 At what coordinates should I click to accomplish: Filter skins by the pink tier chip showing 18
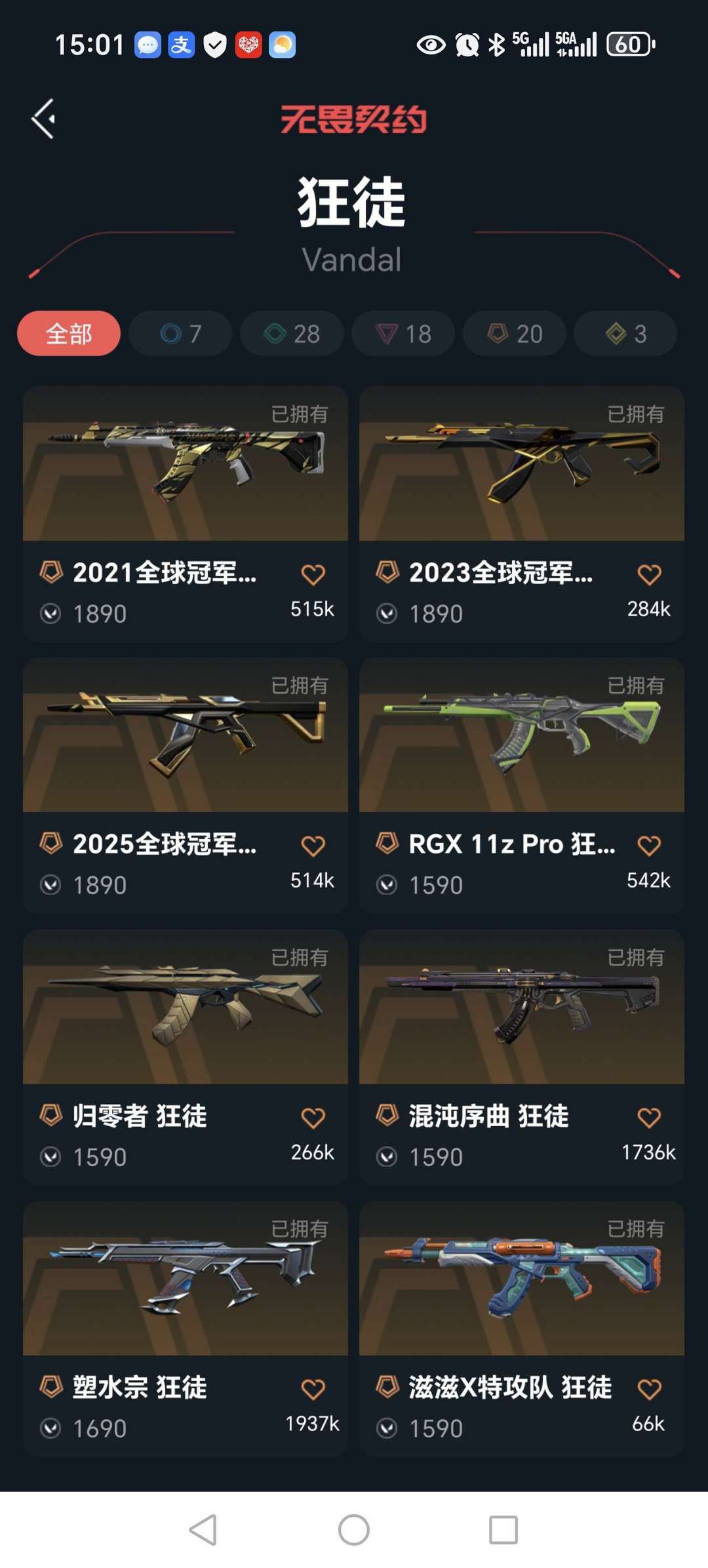(x=403, y=334)
